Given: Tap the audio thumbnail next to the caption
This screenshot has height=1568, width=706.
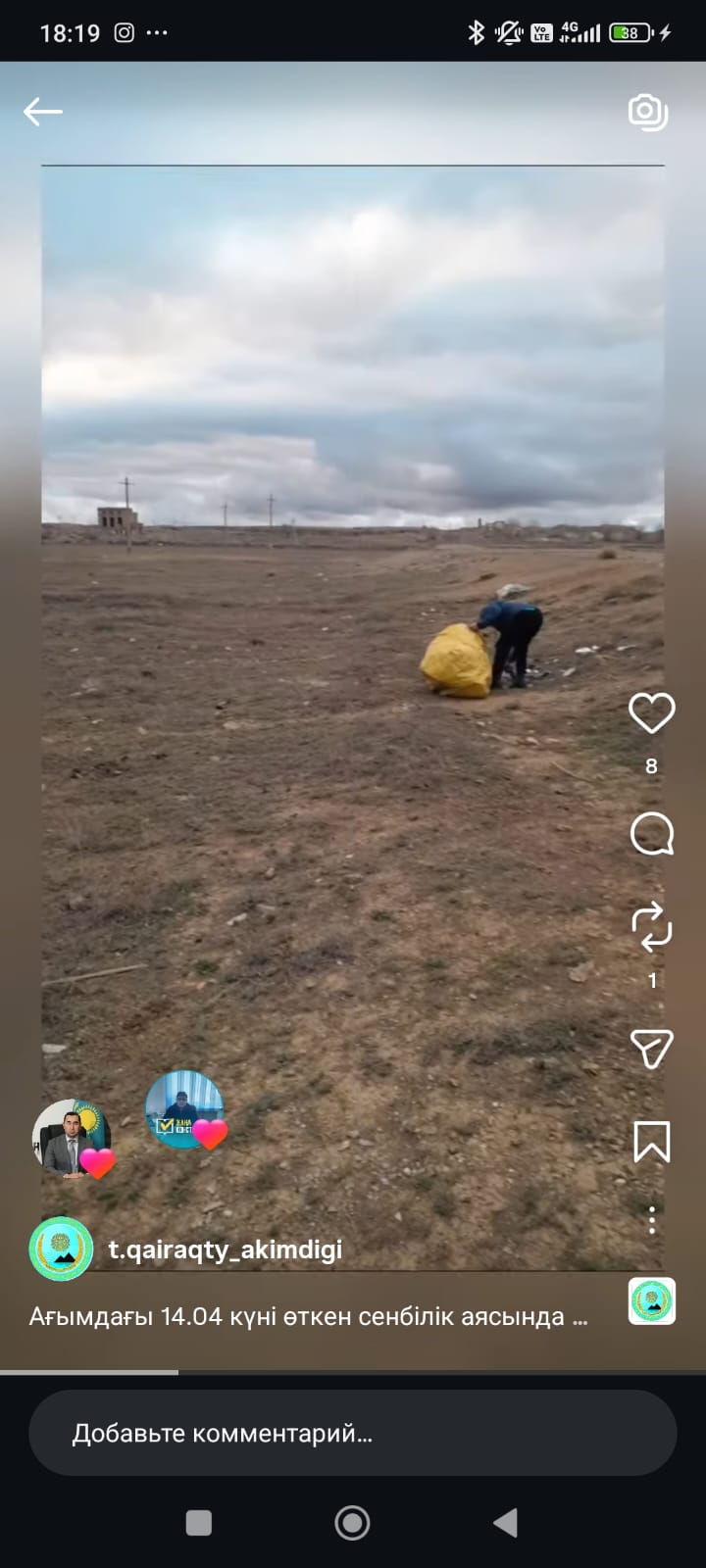Looking at the screenshot, I should pyautogui.click(x=651, y=1301).
